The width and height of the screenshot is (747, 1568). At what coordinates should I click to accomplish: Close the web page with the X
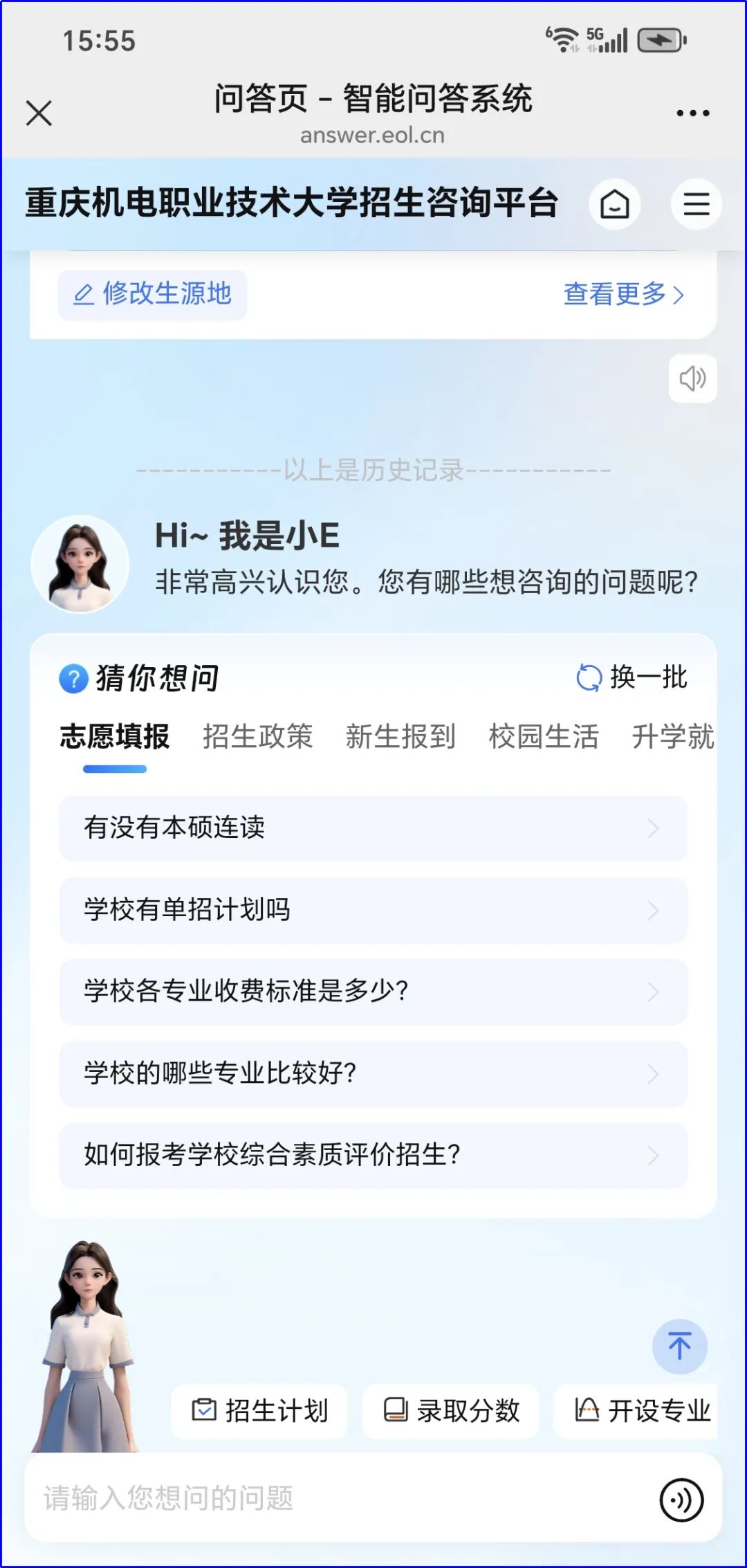(x=39, y=113)
